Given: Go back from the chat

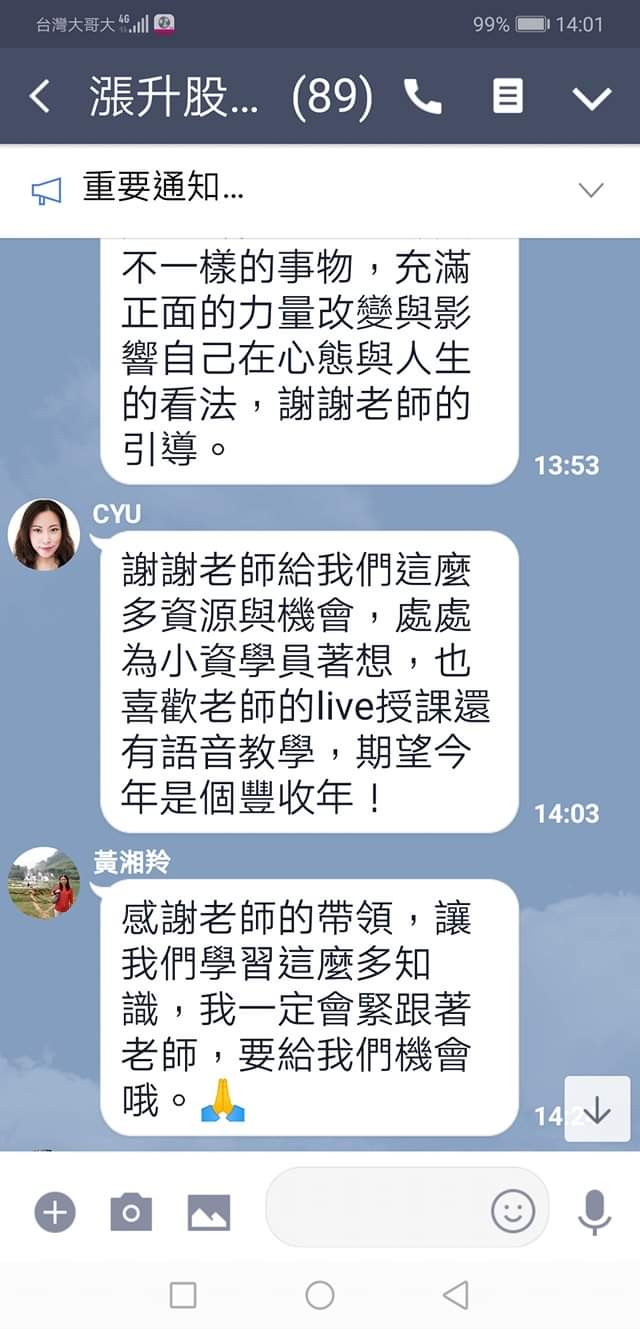Looking at the screenshot, I should [x=40, y=98].
